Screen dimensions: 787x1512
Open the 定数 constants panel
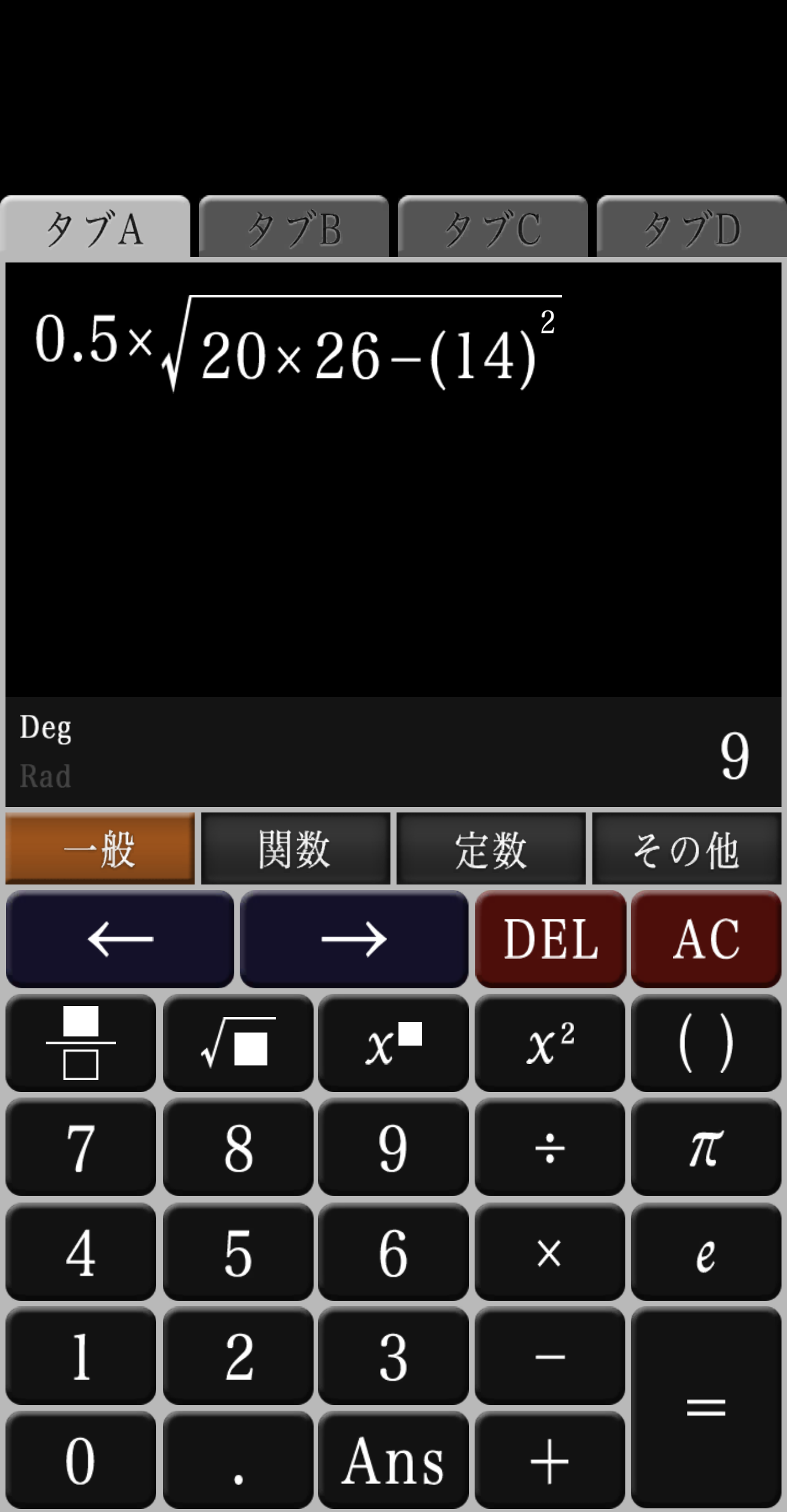pos(491,848)
